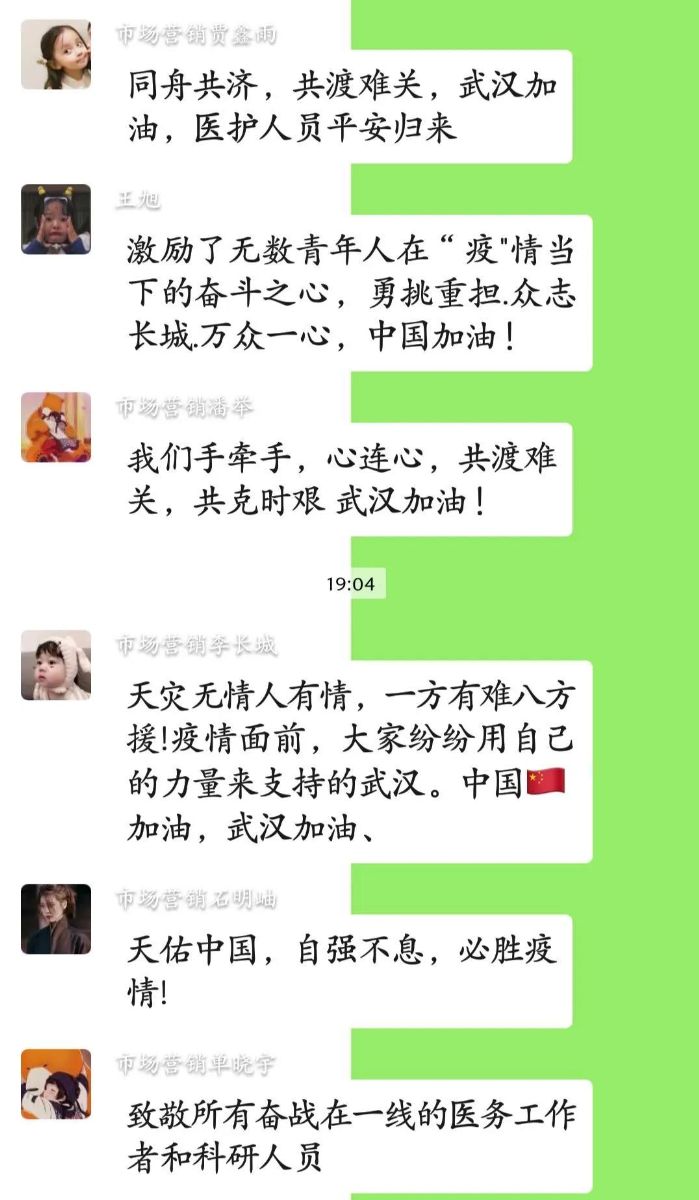Screen dimensions: 699x1200
Task: Open 市场营销李长城's avatar
Action: tap(56, 665)
